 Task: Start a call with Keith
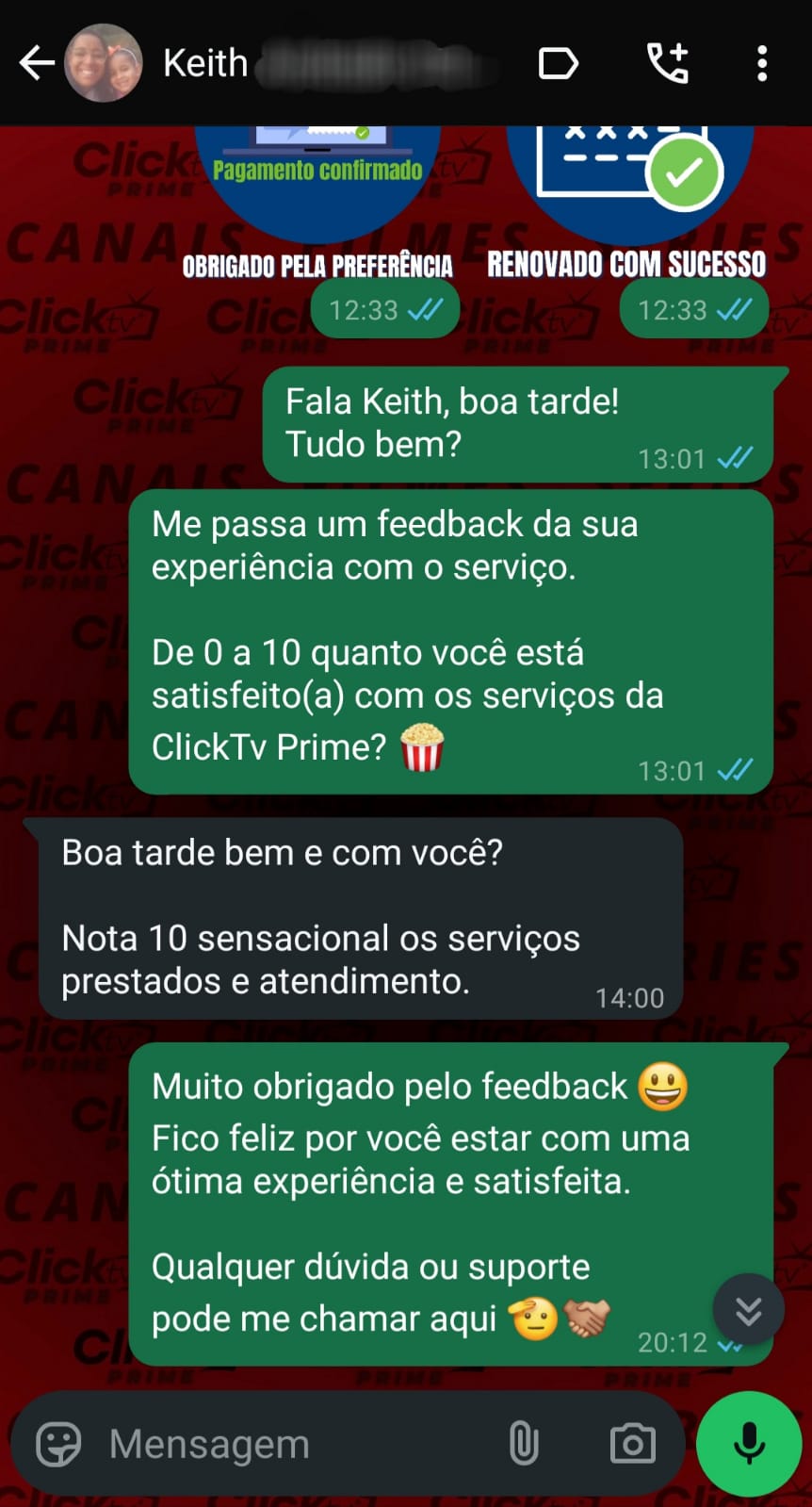click(x=667, y=64)
